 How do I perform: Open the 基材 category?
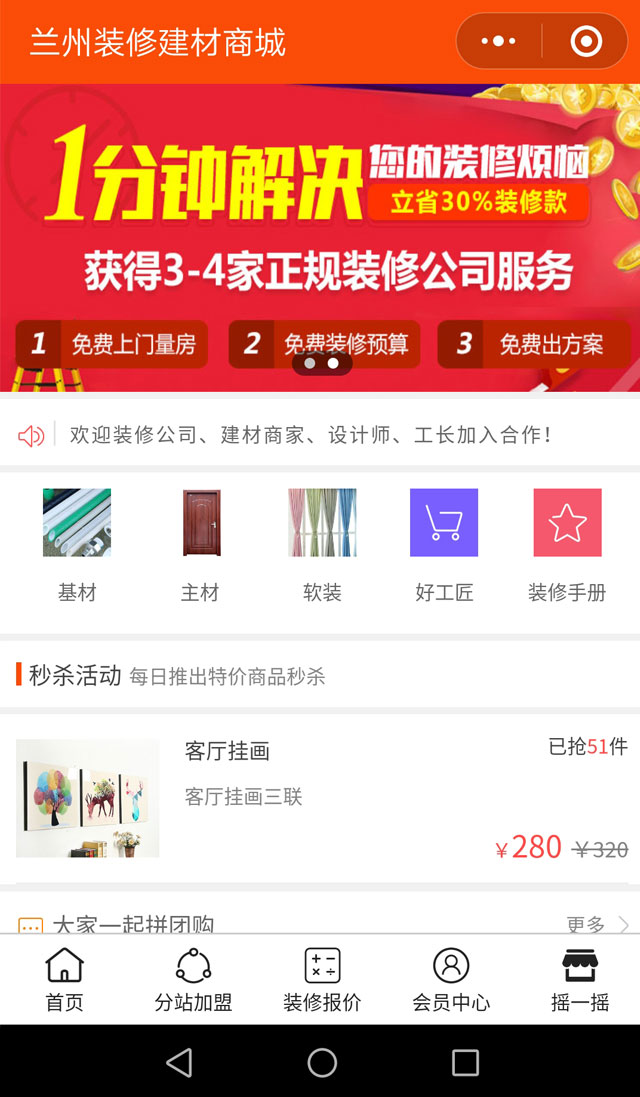tap(77, 543)
